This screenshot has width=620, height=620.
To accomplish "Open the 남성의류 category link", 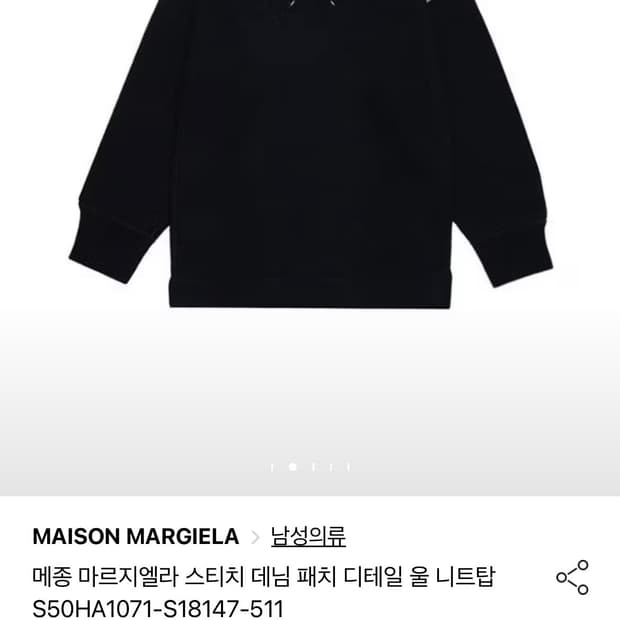I will point(308,537).
